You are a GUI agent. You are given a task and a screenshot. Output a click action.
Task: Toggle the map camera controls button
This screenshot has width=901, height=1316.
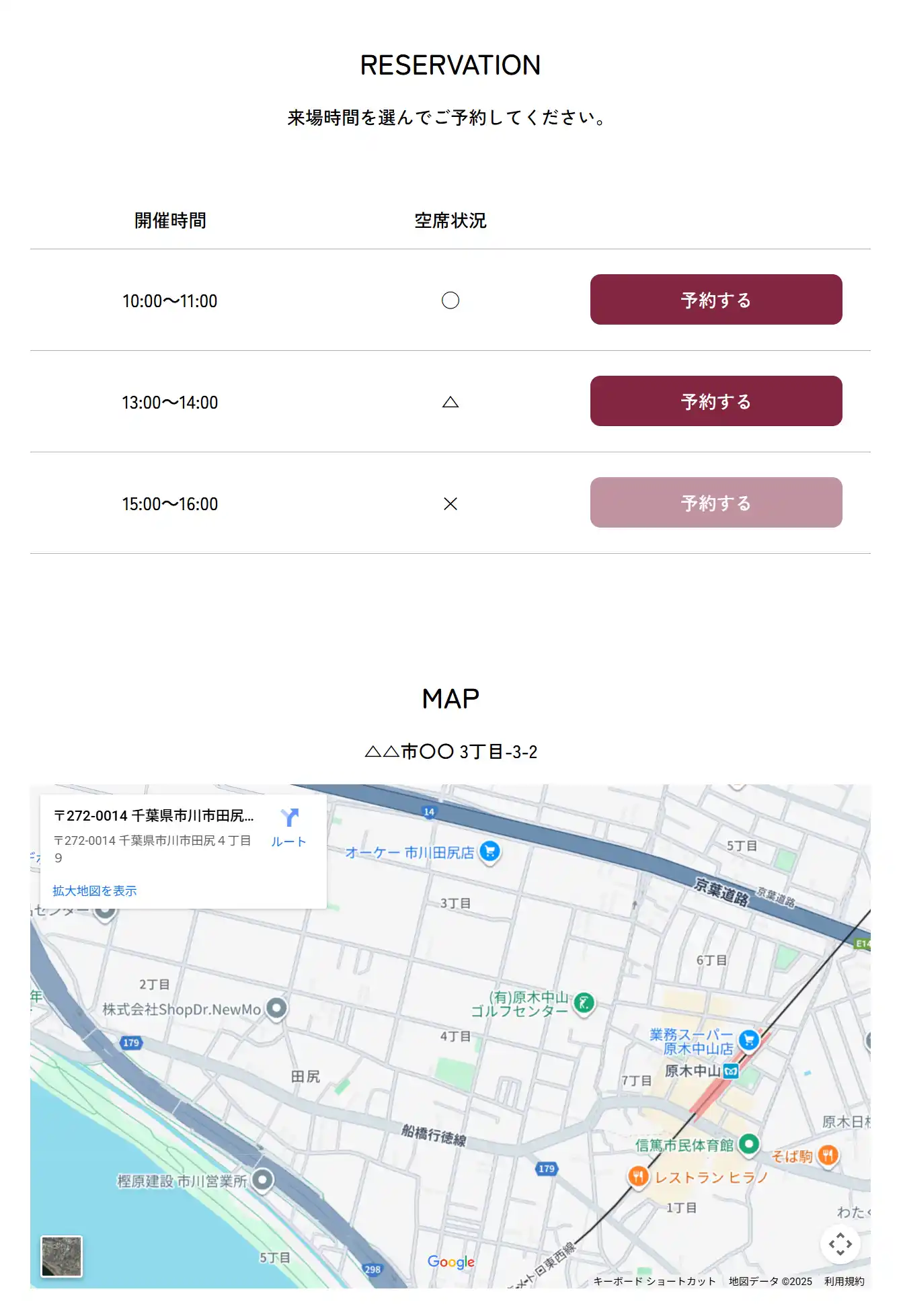click(x=840, y=1244)
